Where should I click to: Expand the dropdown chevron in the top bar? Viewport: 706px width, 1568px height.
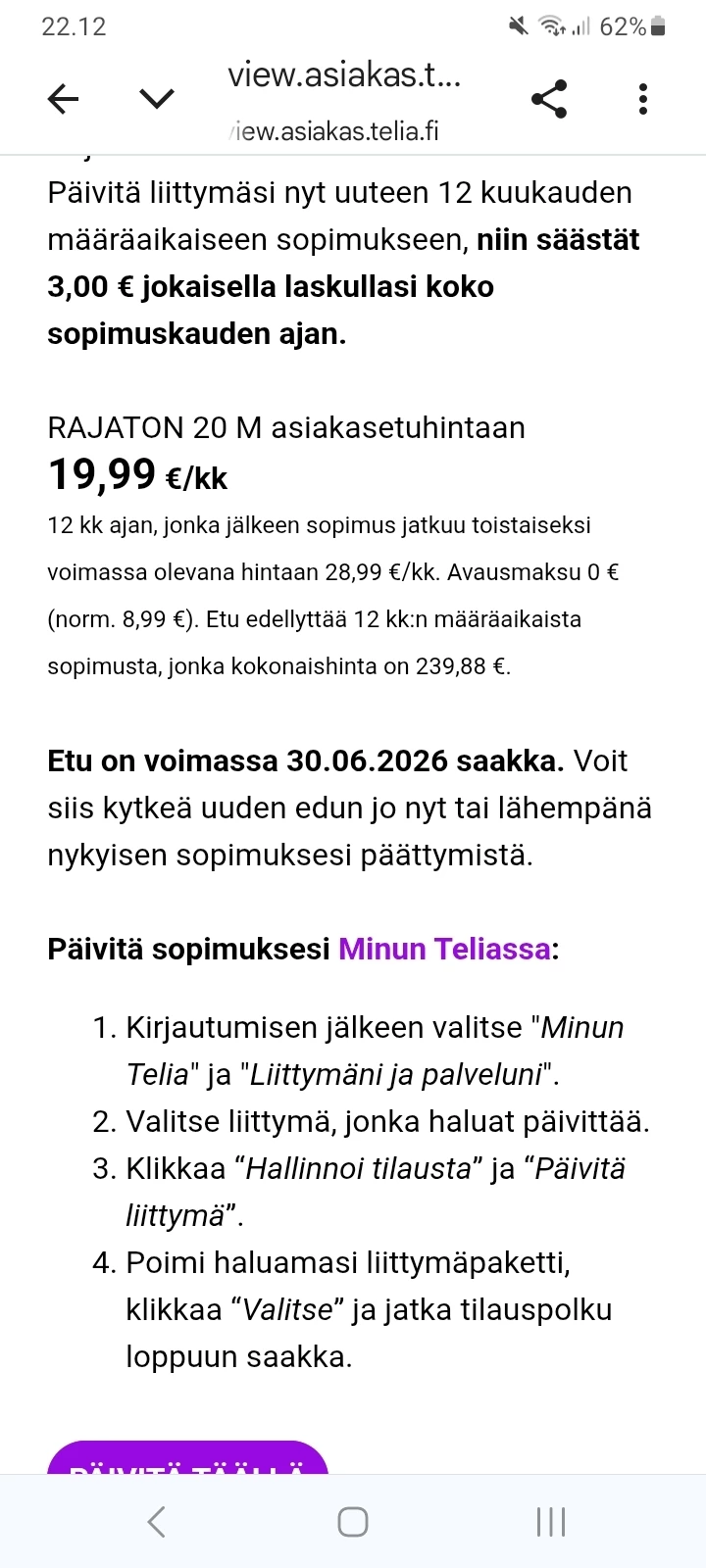(157, 98)
